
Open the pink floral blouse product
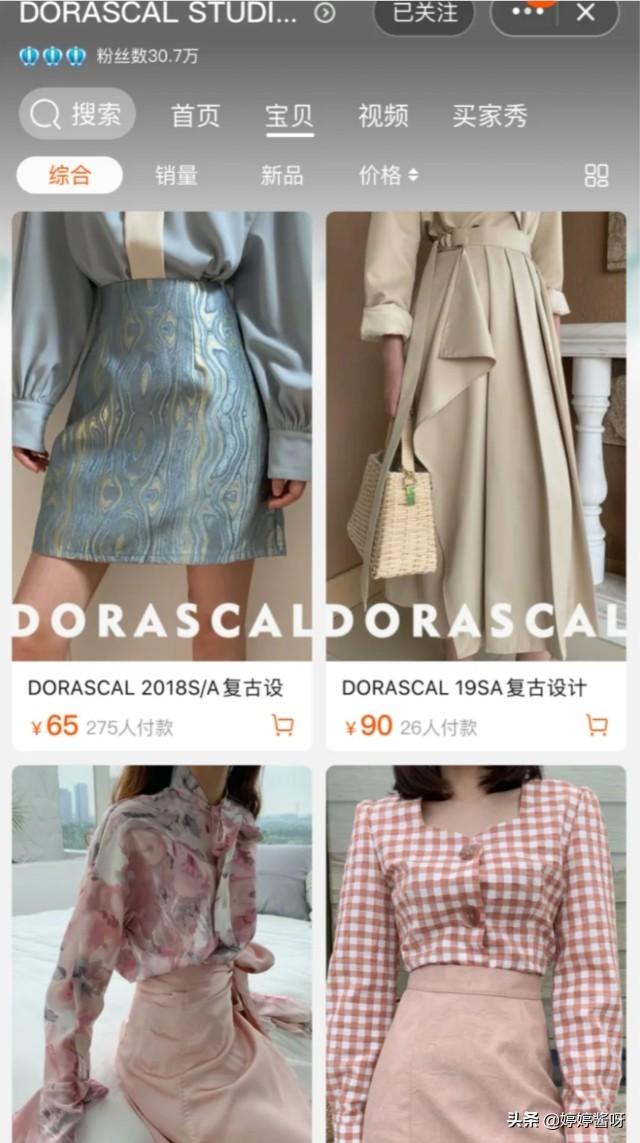tap(162, 950)
